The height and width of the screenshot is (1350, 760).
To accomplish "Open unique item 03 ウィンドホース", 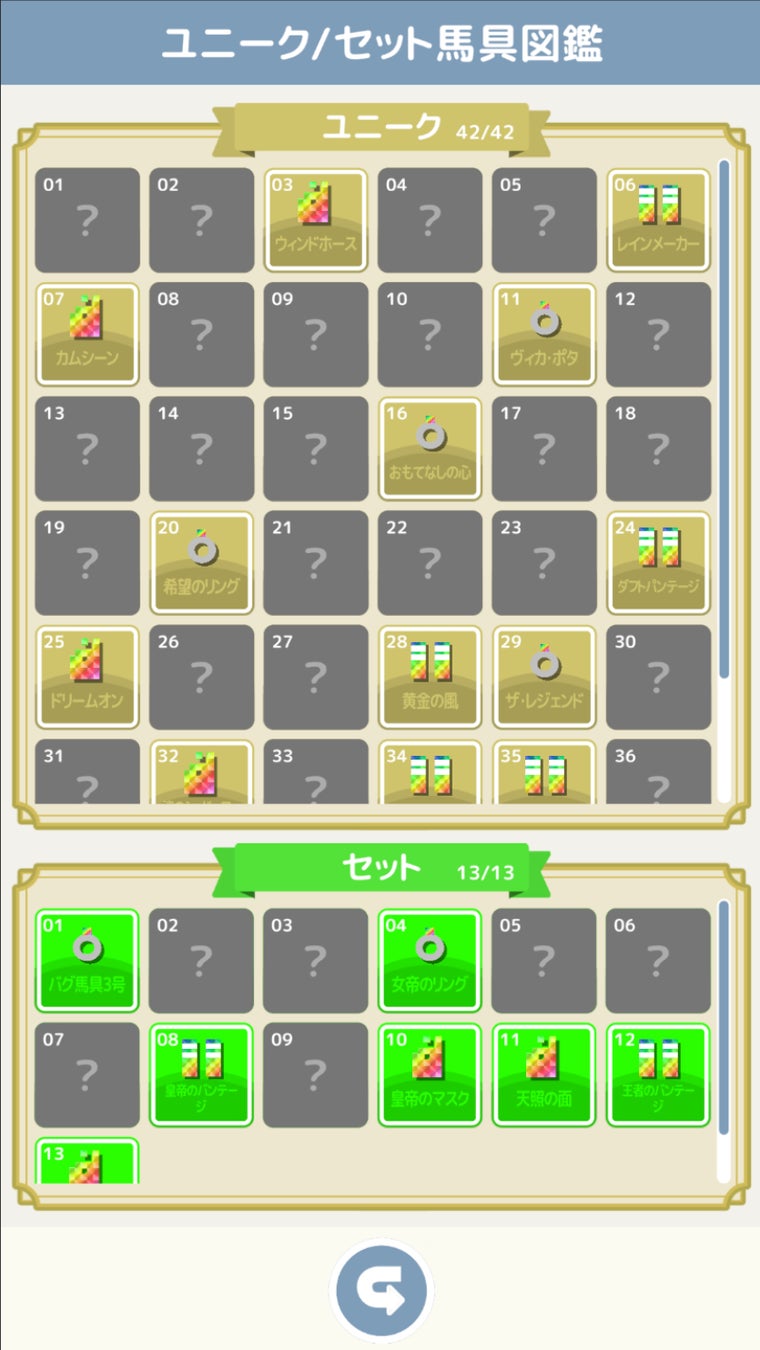I will (316, 220).
